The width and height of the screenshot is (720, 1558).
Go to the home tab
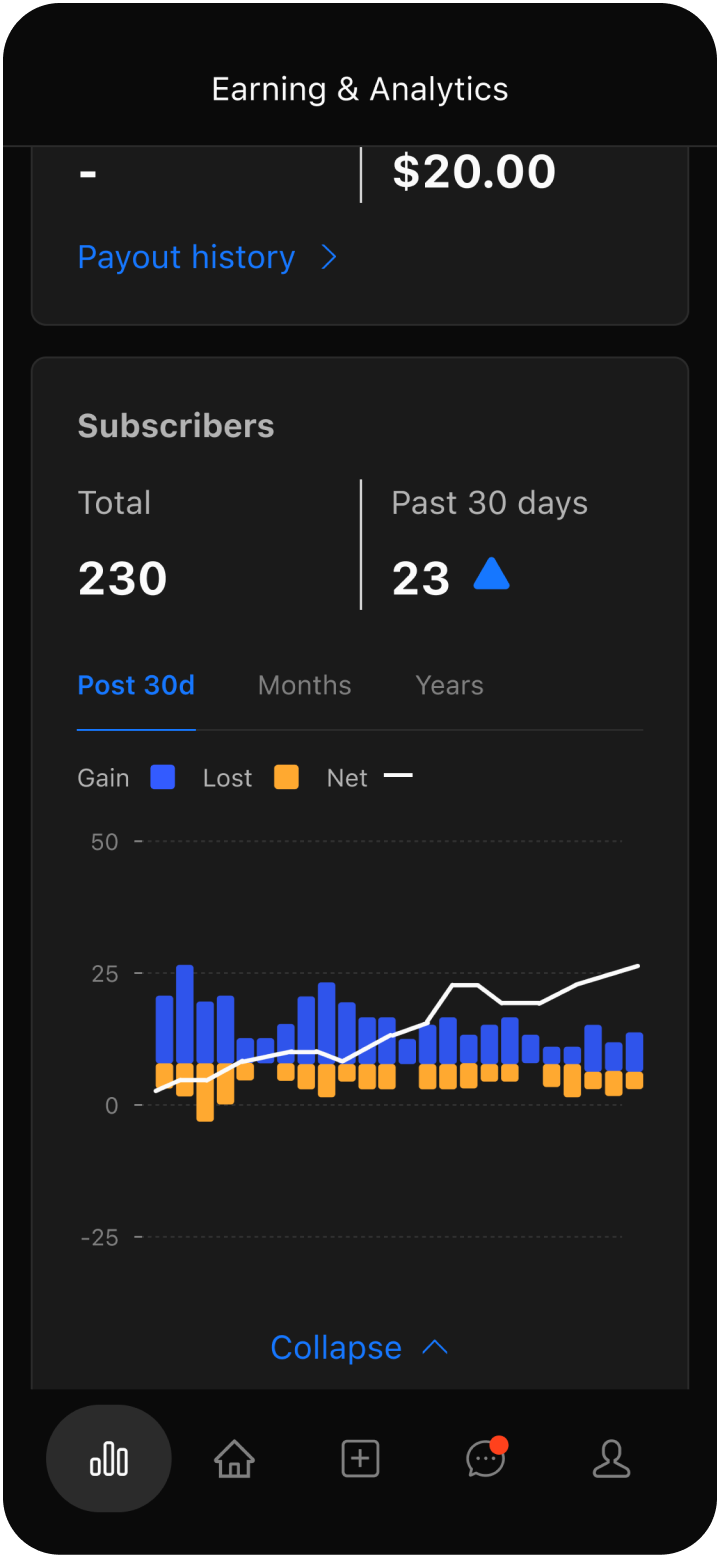pyautogui.click(x=234, y=1459)
